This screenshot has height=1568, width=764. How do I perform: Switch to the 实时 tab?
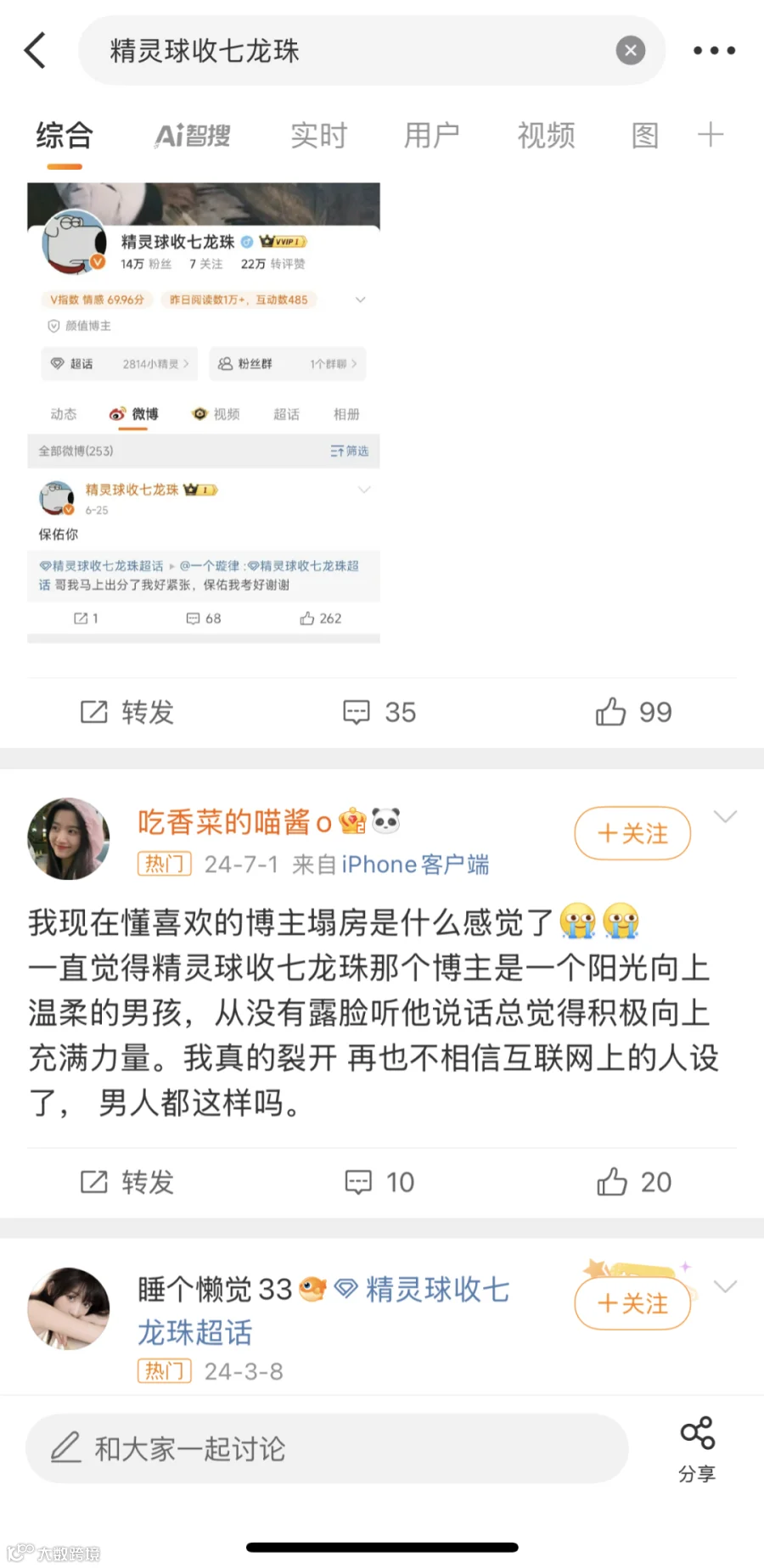[x=318, y=135]
